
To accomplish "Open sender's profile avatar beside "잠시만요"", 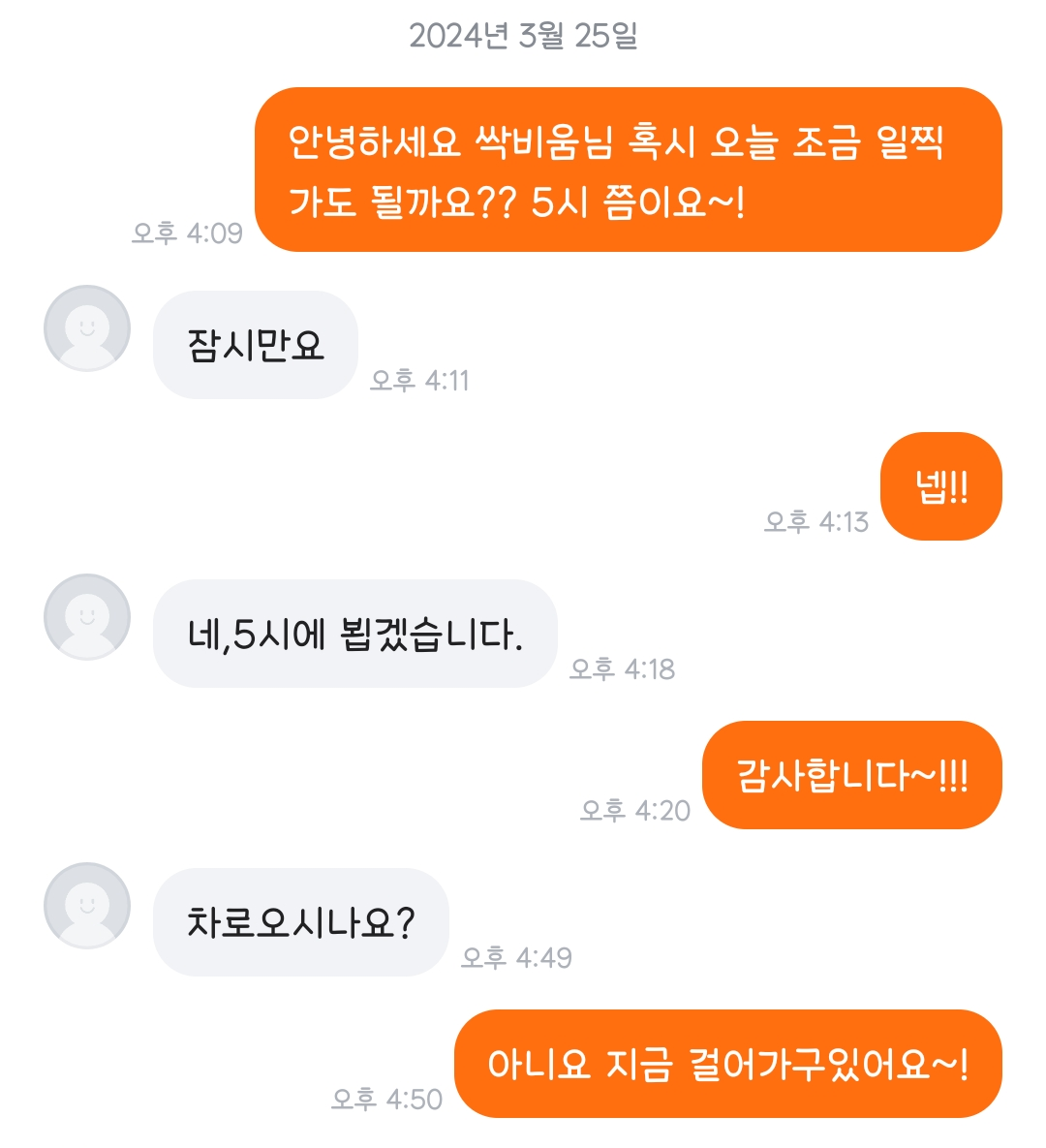I will coord(87,328).
